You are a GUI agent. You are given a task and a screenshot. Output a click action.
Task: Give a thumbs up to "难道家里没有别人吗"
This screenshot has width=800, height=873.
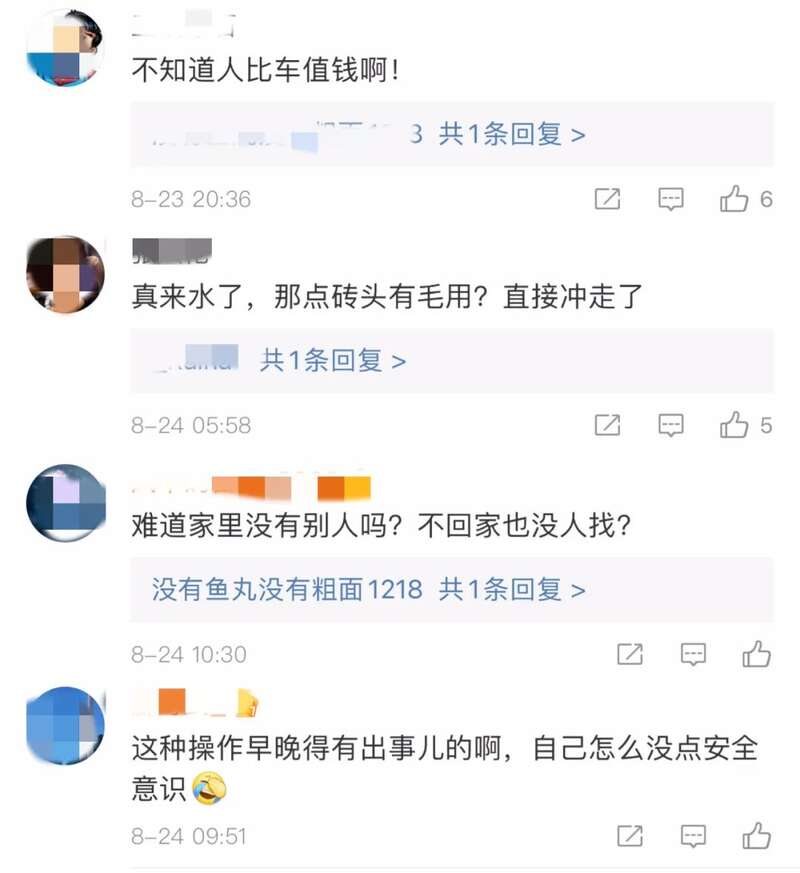tap(757, 654)
